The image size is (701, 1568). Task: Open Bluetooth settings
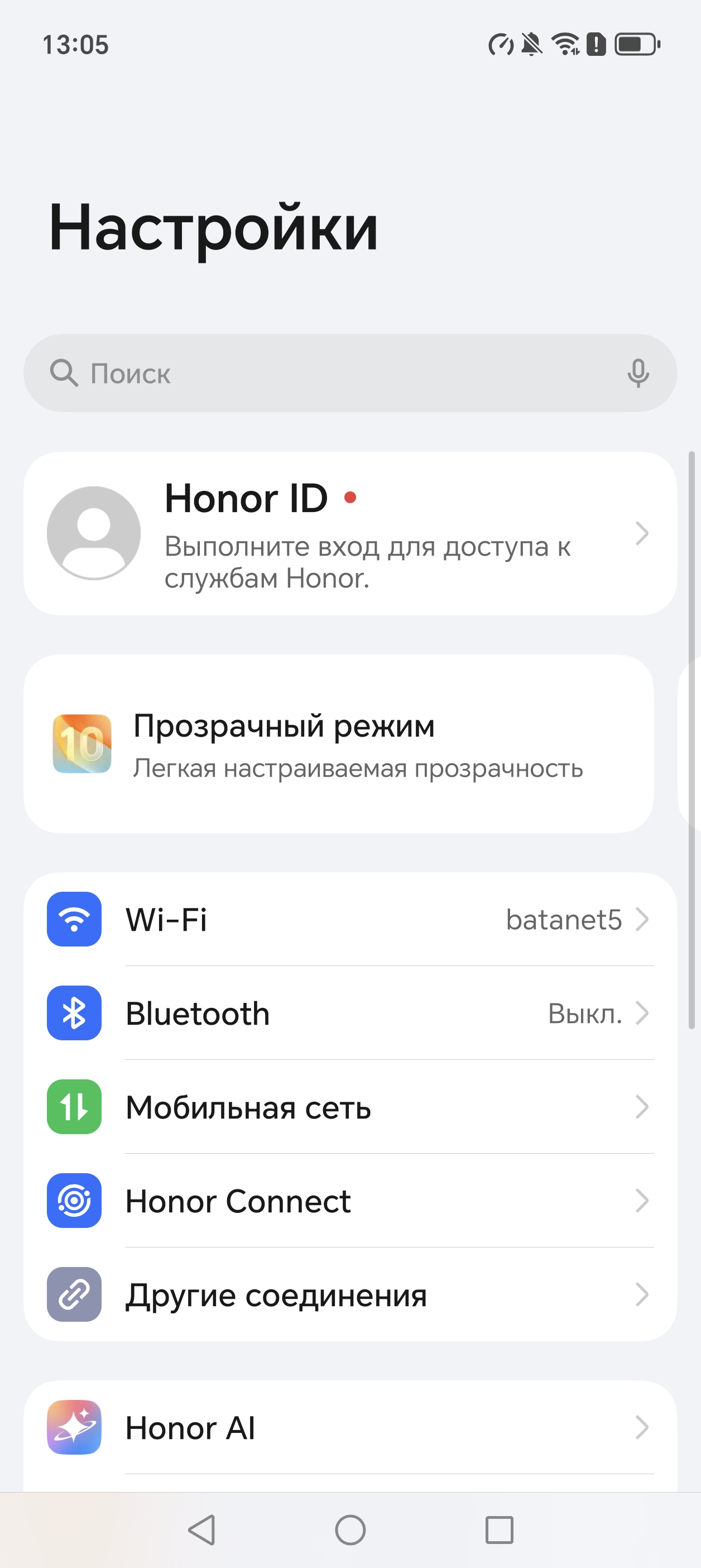tap(350, 1014)
